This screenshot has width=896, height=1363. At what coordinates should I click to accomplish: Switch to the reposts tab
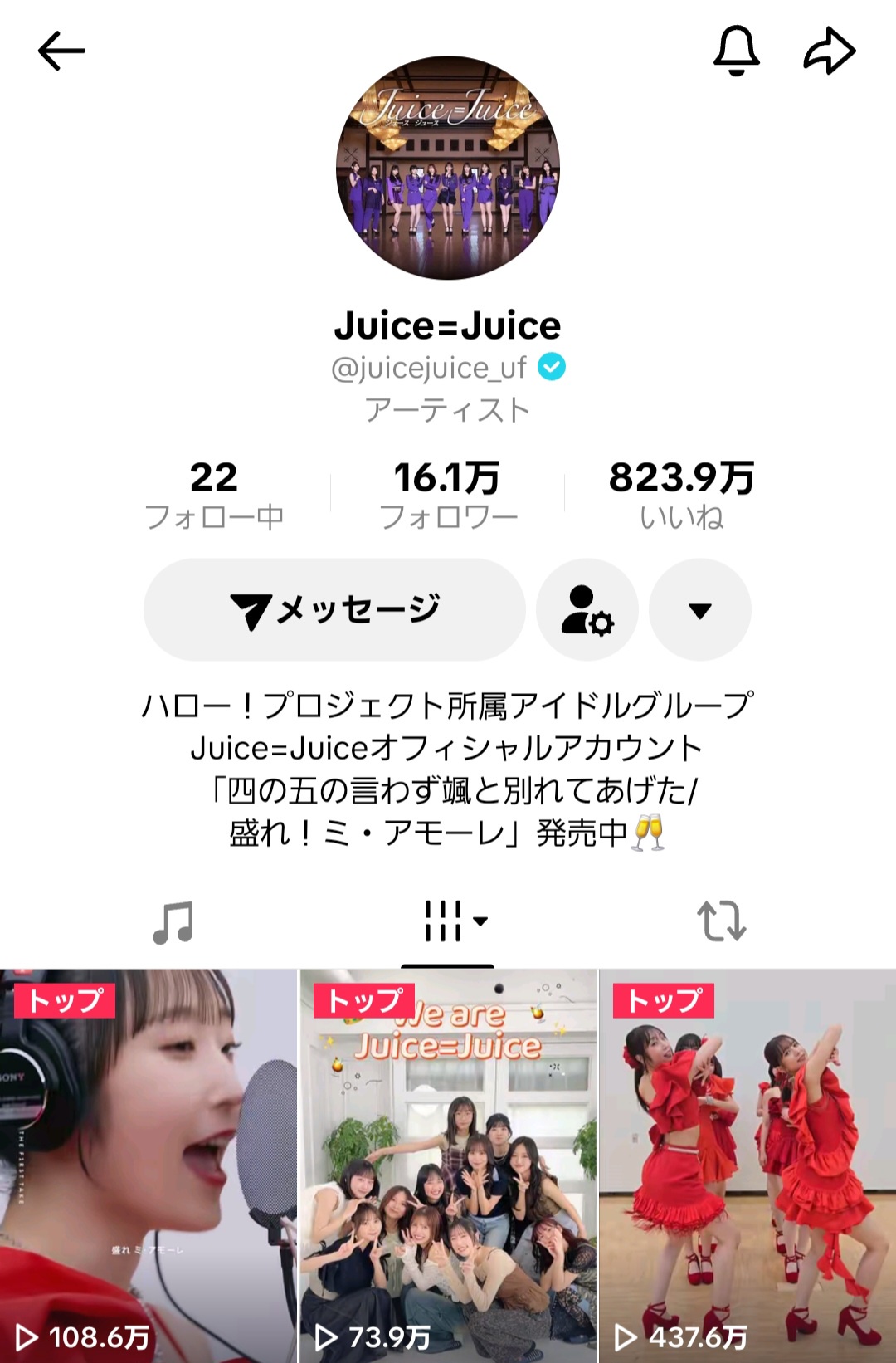point(721,921)
